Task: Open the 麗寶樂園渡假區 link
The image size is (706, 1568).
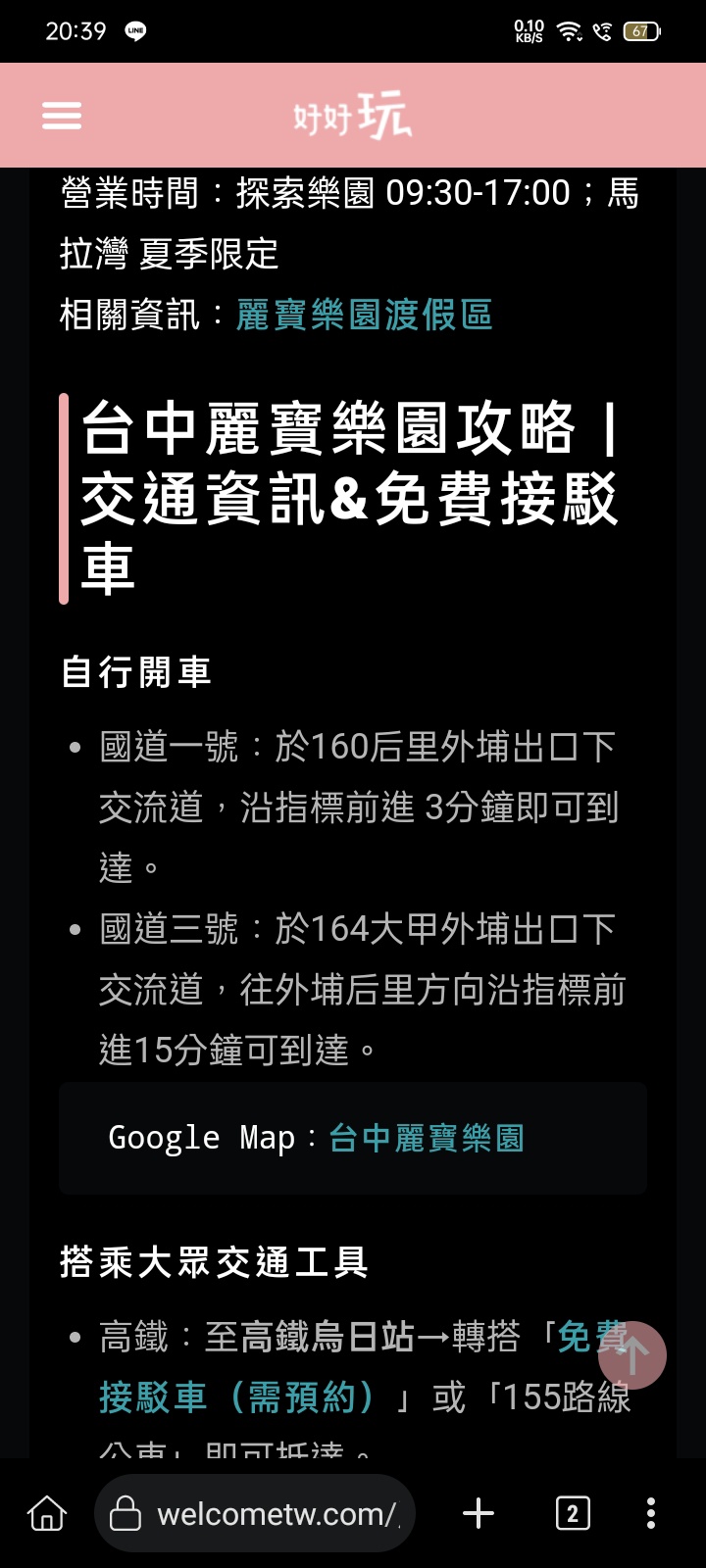Action: (x=364, y=316)
